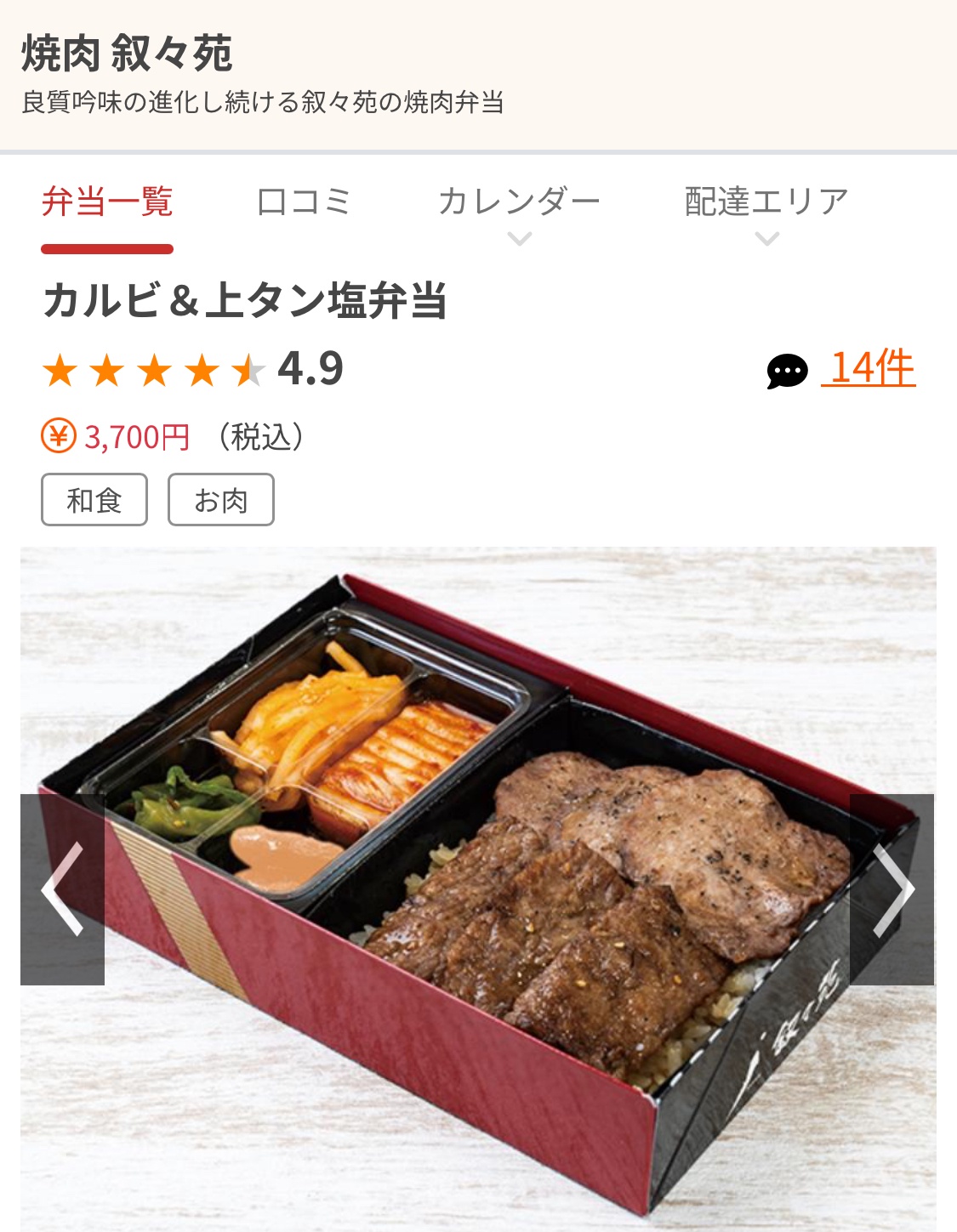Open the bento photo in the carousel
Image resolution: width=957 pixels, height=1232 pixels.
(x=478, y=889)
